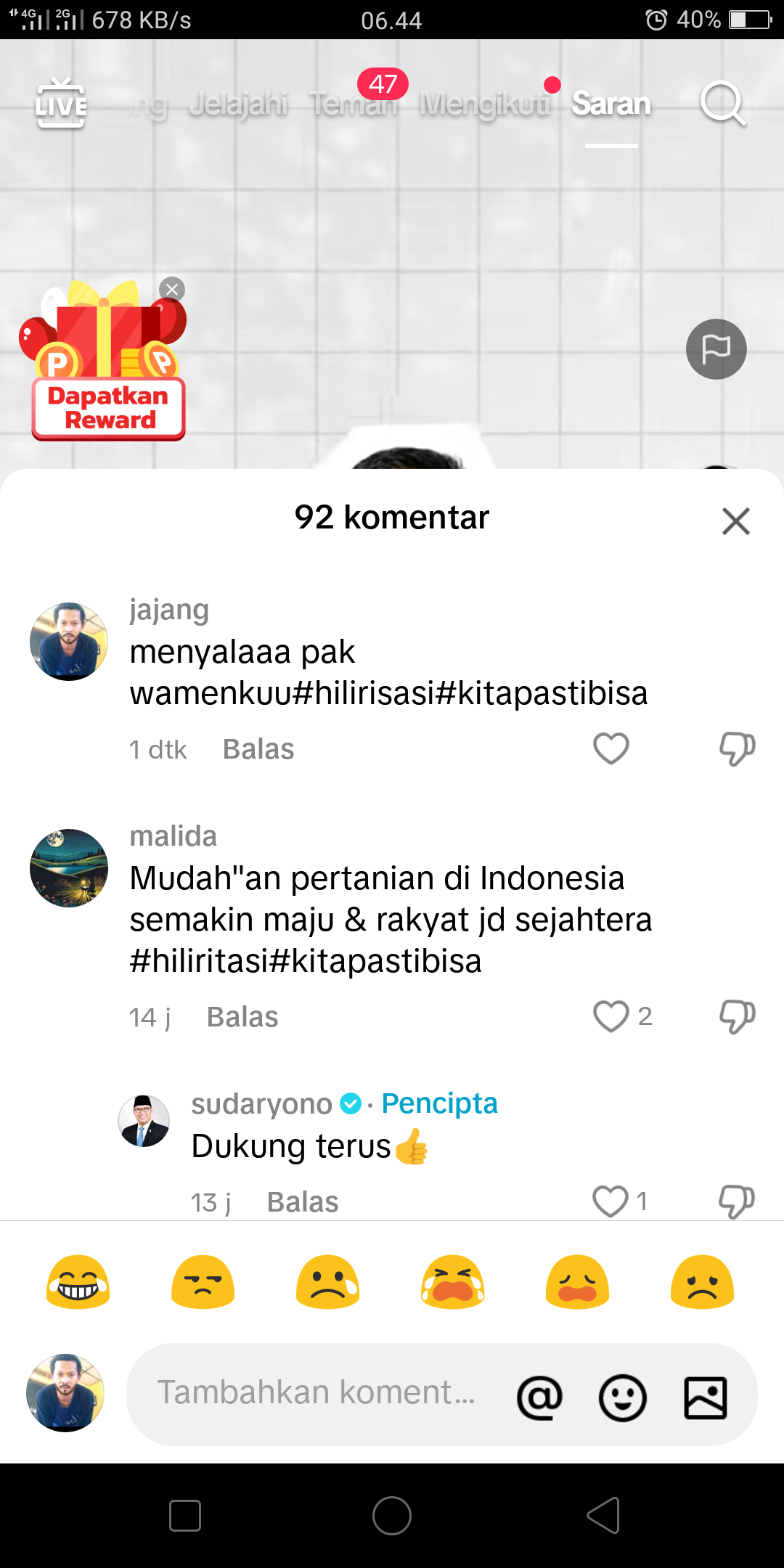Attach an image to the comment
784x1568 pixels.
(705, 1397)
